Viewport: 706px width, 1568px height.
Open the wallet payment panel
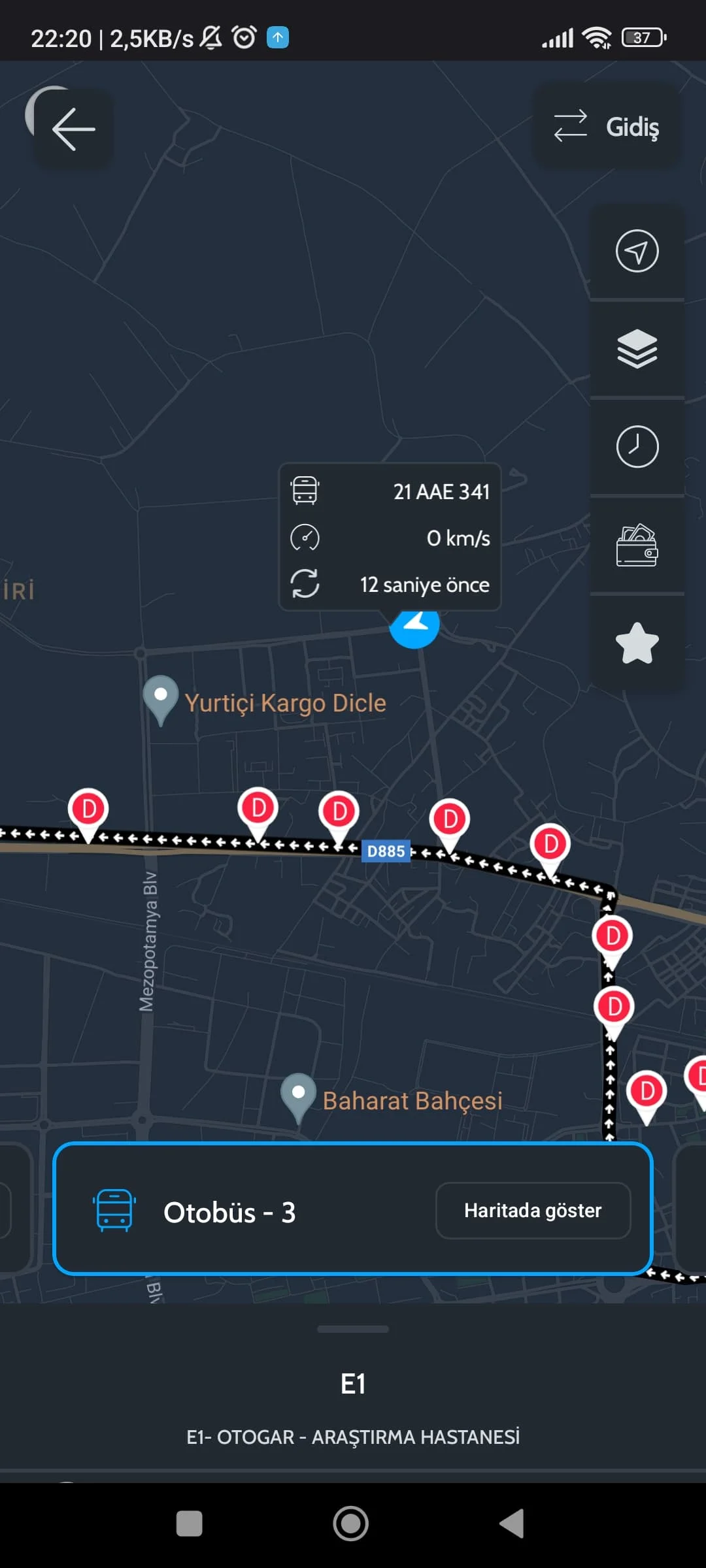637,547
